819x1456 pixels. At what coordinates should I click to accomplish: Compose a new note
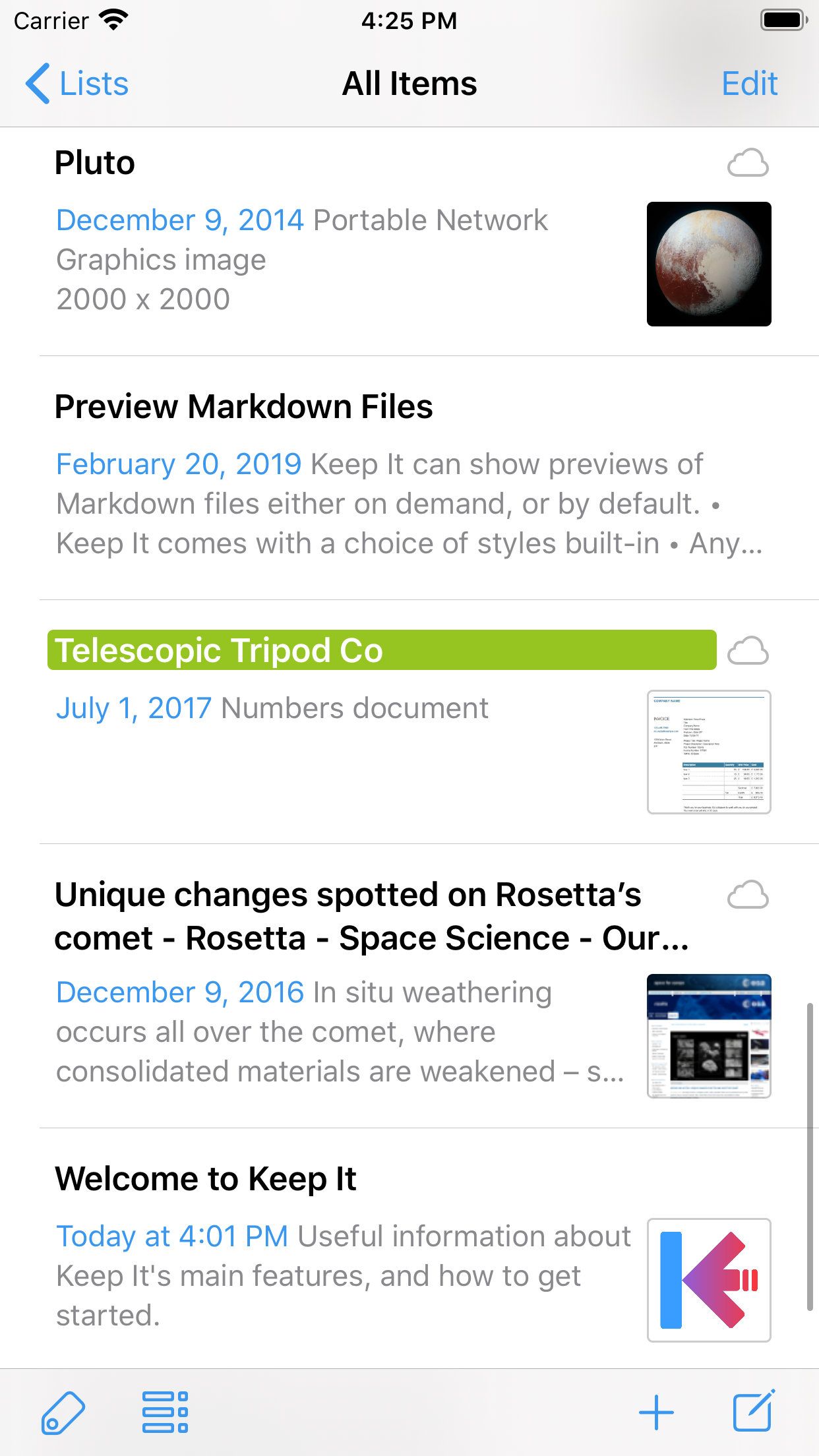753,1411
